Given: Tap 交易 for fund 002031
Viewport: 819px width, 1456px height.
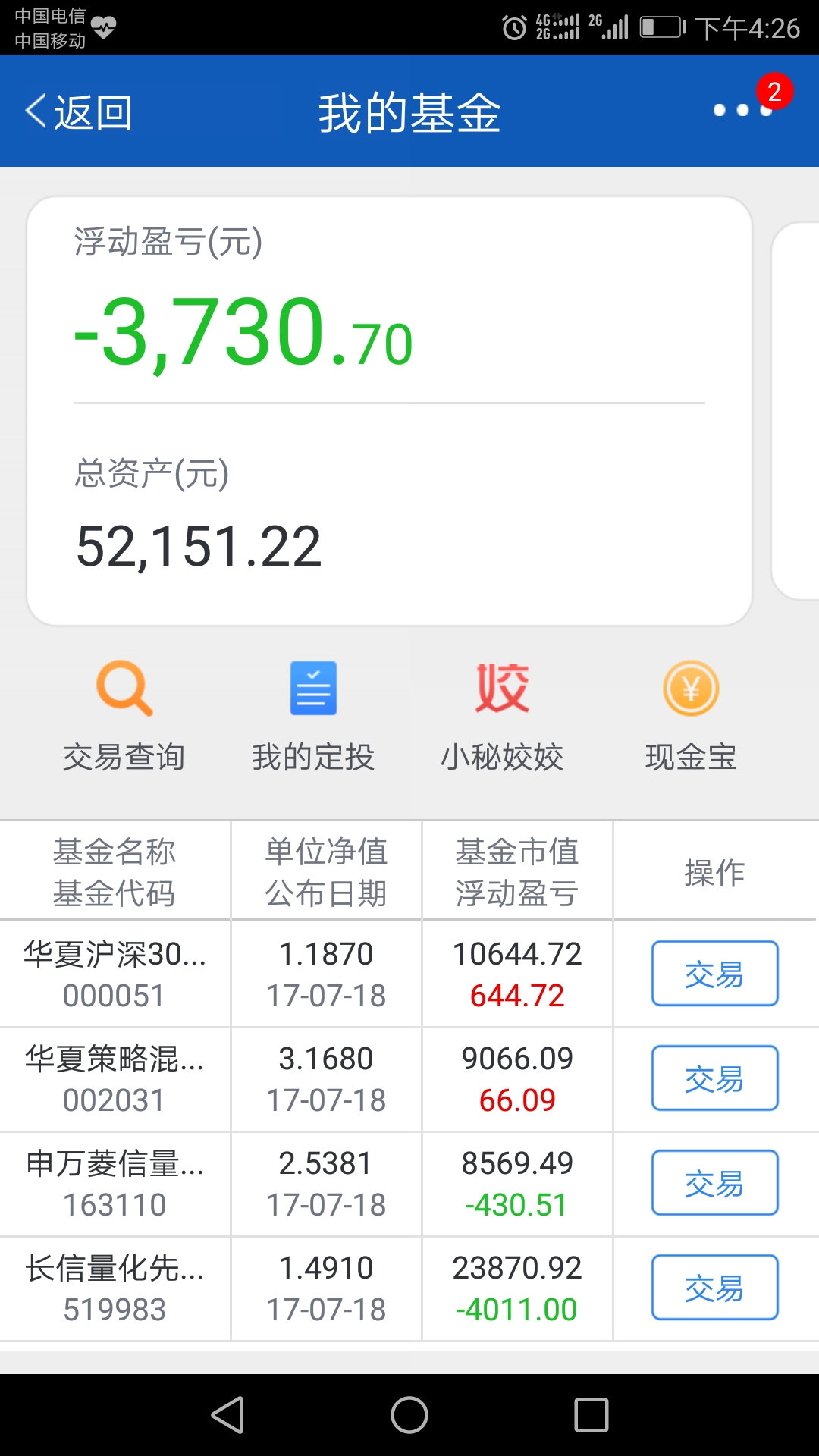Looking at the screenshot, I should [715, 1078].
